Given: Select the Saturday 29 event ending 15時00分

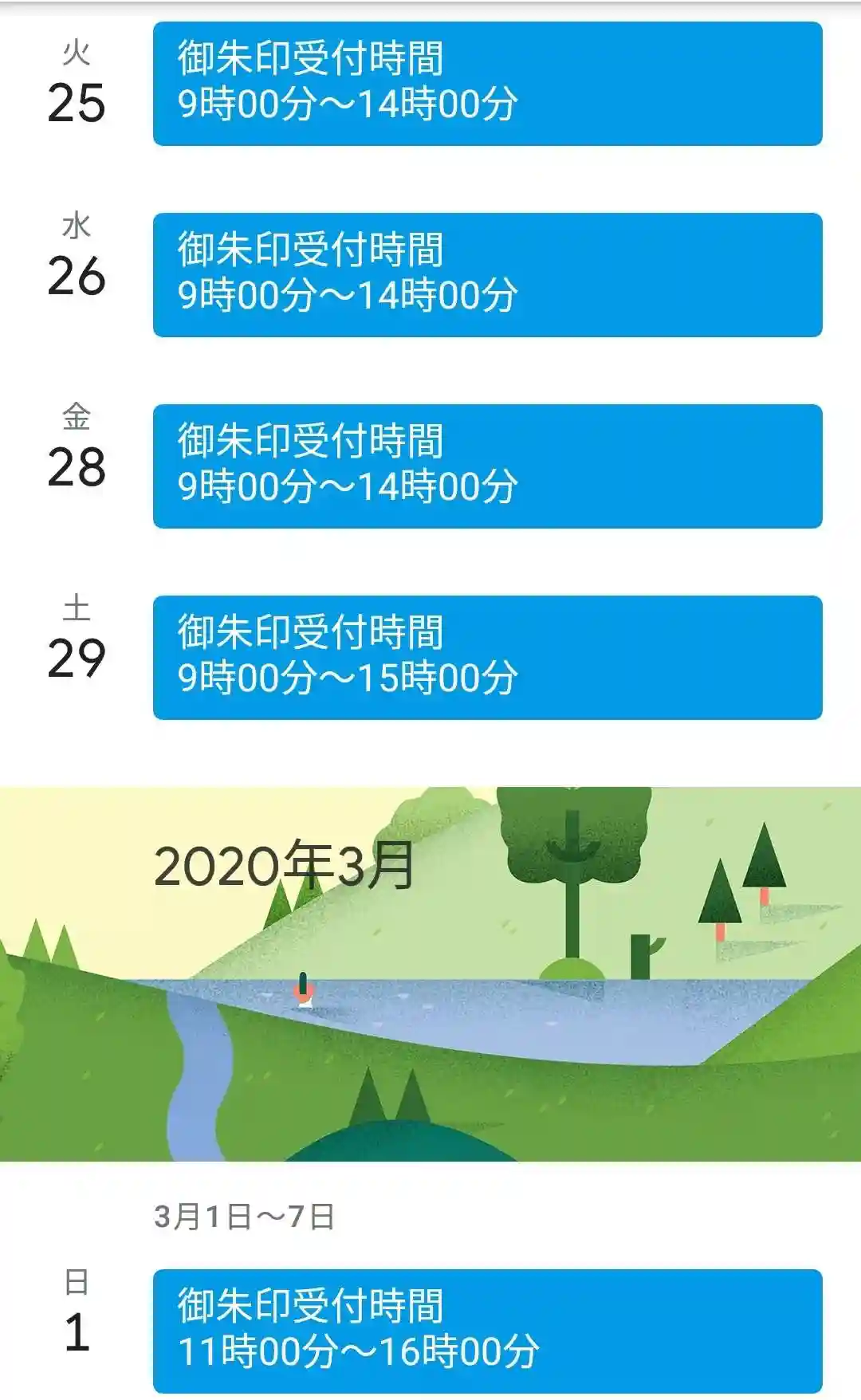Looking at the screenshot, I should point(487,658).
